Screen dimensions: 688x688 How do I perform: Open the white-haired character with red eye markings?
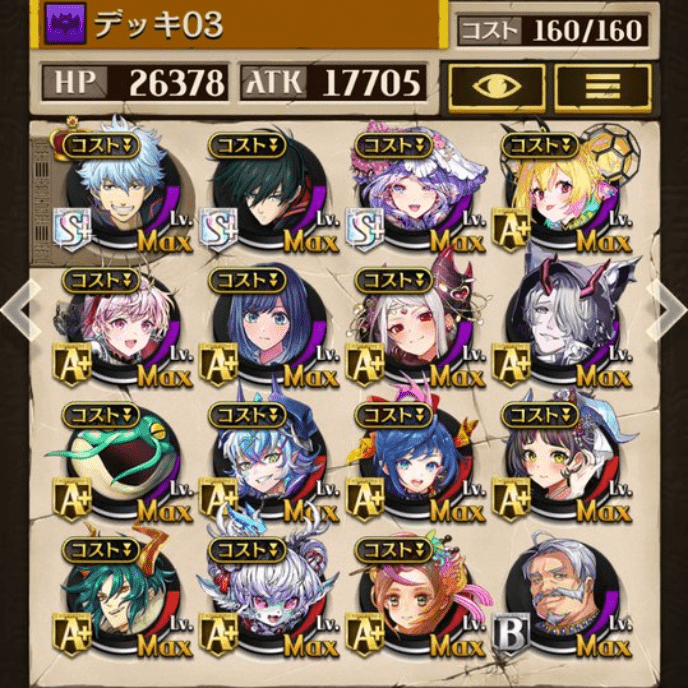click(x=412, y=325)
